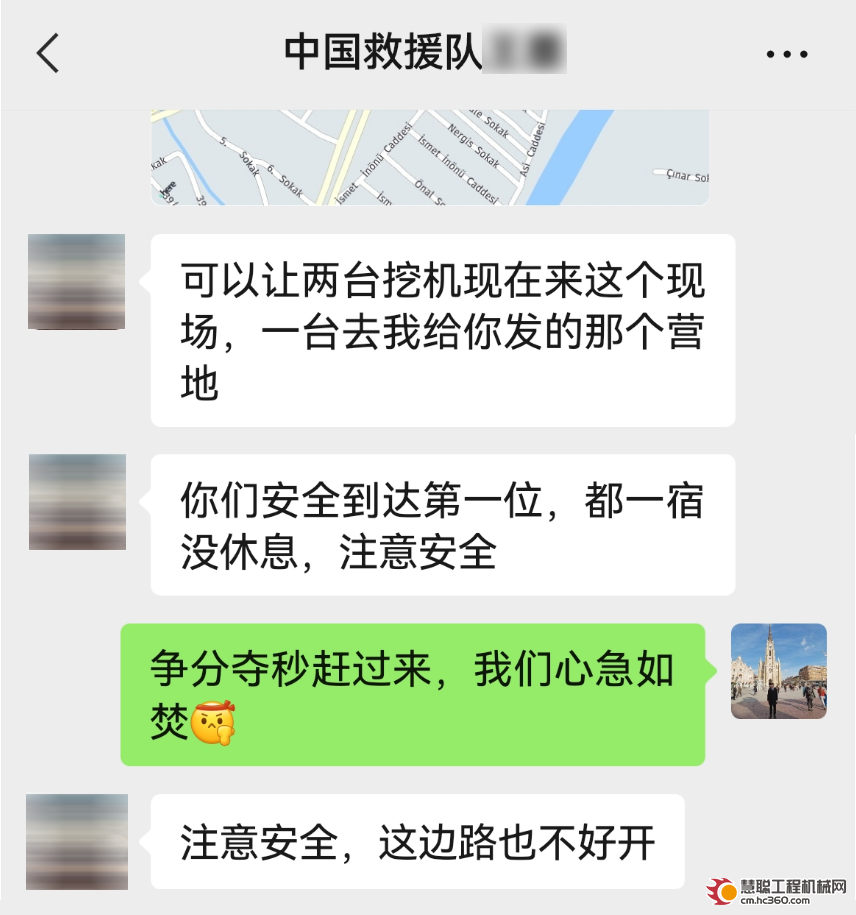Tap avatar next to 这边路也不好开 message
Screen dimensions: 856x915
(x=77, y=842)
